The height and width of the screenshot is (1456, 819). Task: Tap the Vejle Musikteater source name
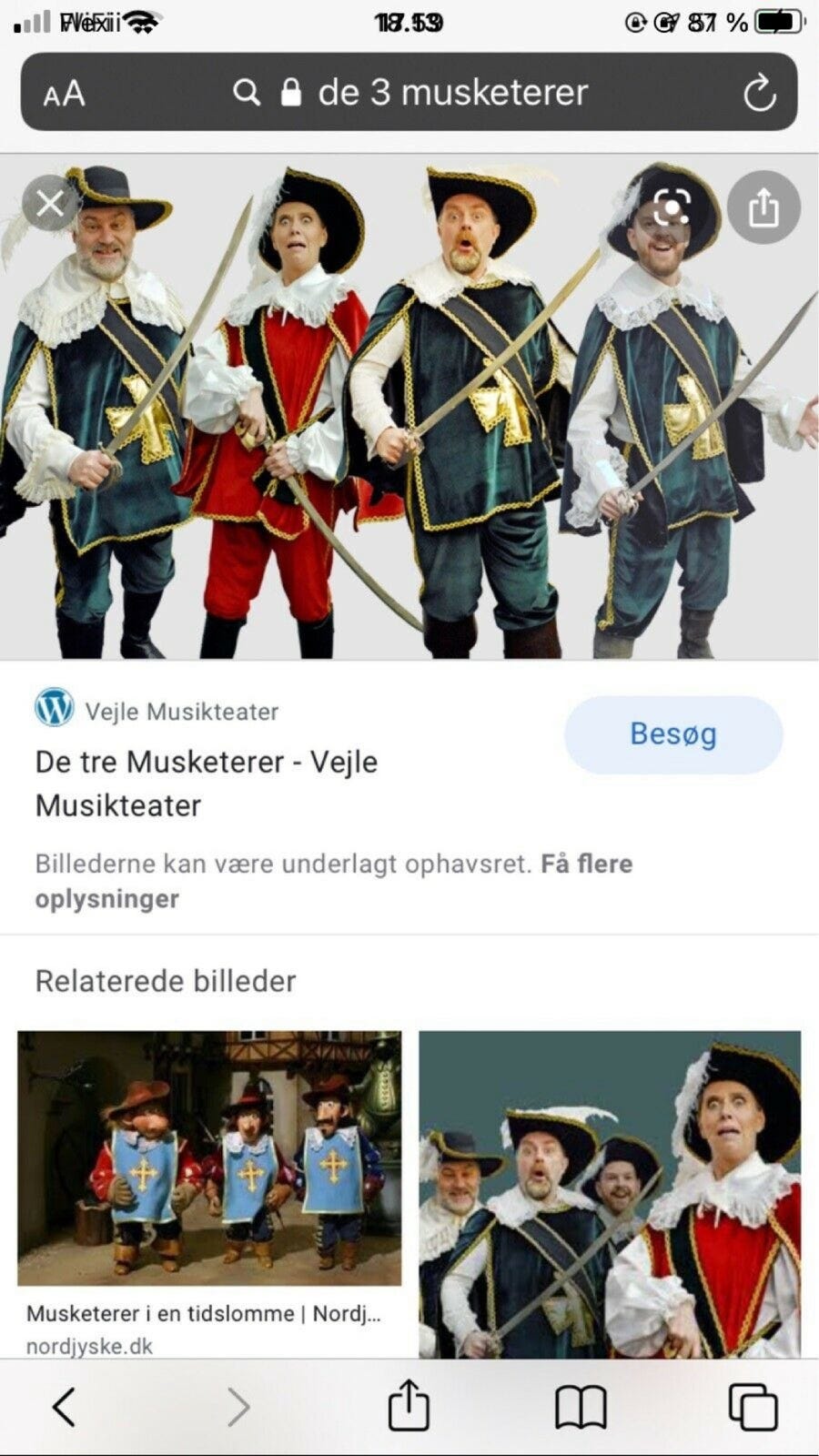[x=181, y=712]
